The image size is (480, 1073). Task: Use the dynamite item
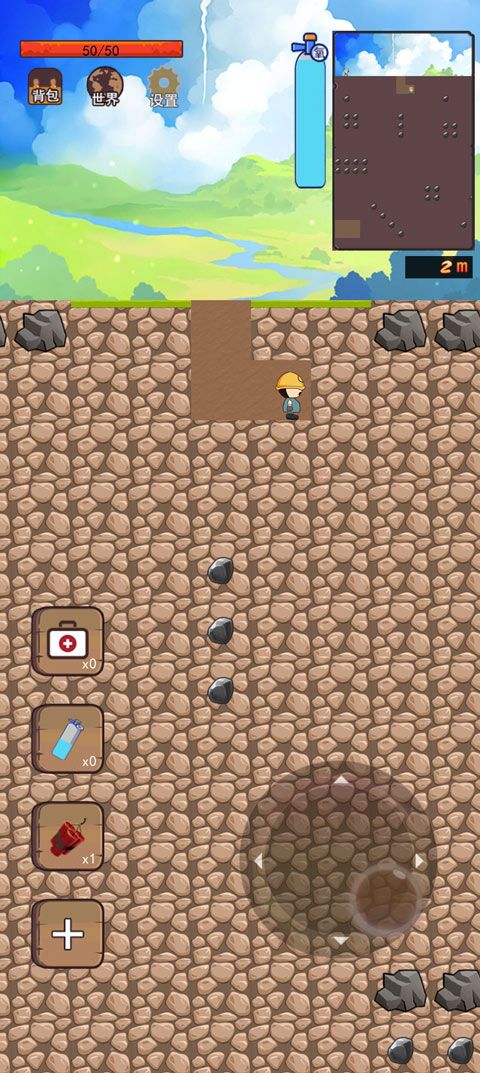tap(68, 836)
